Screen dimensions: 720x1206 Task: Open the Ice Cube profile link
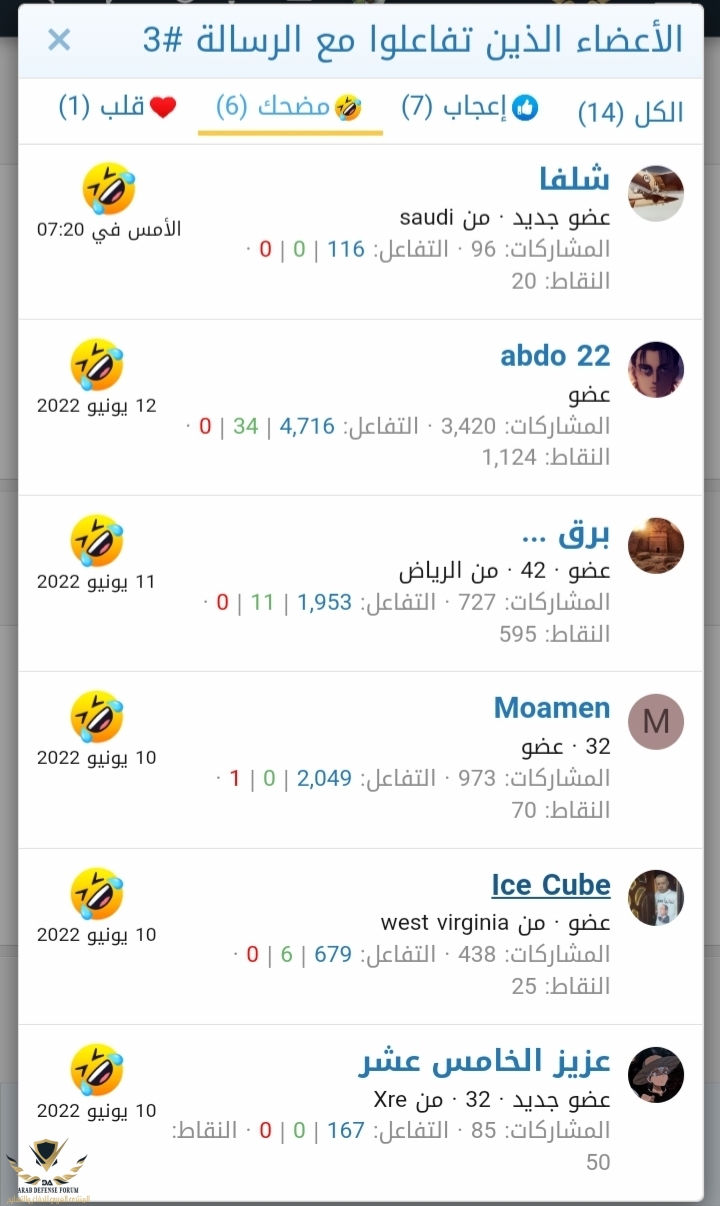click(x=550, y=885)
